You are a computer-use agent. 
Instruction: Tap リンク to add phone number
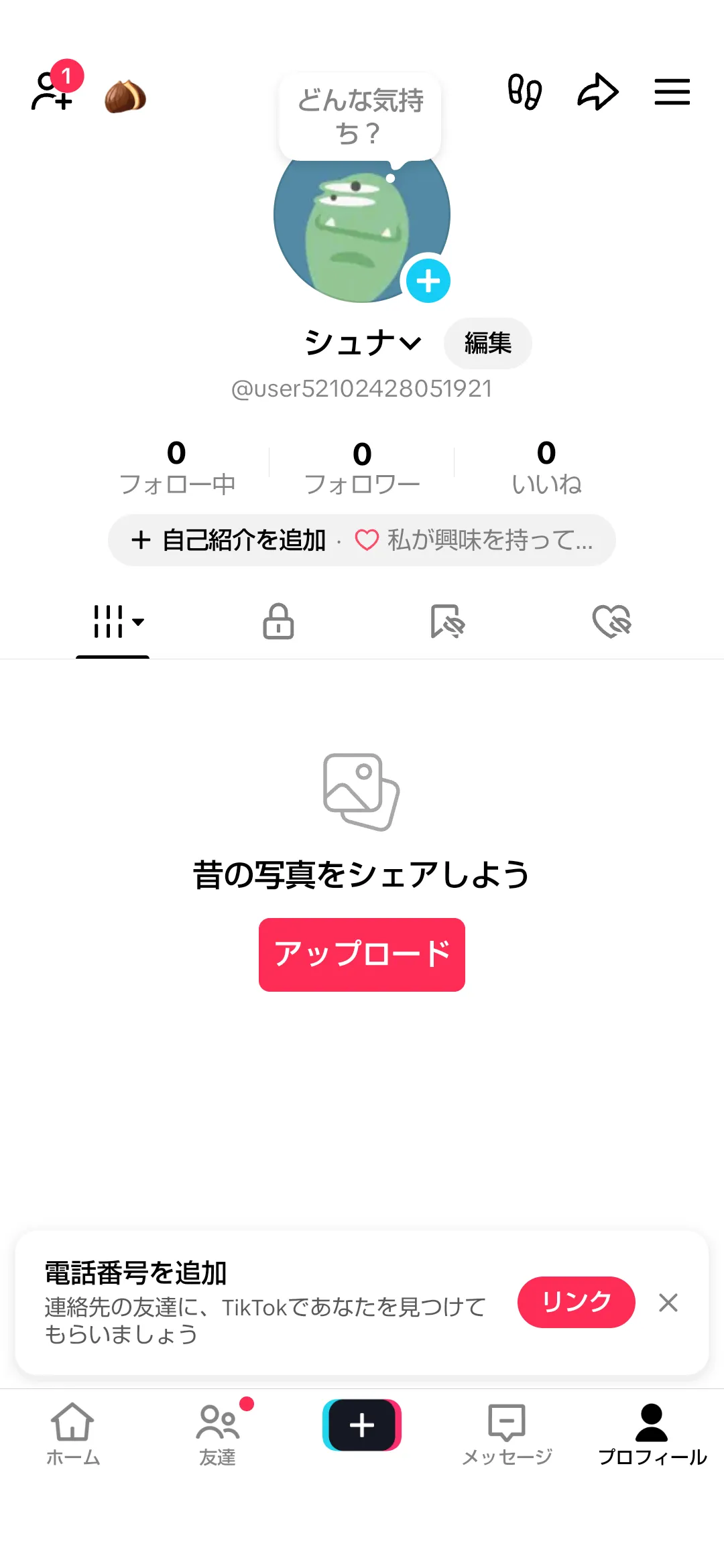click(576, 1302)
